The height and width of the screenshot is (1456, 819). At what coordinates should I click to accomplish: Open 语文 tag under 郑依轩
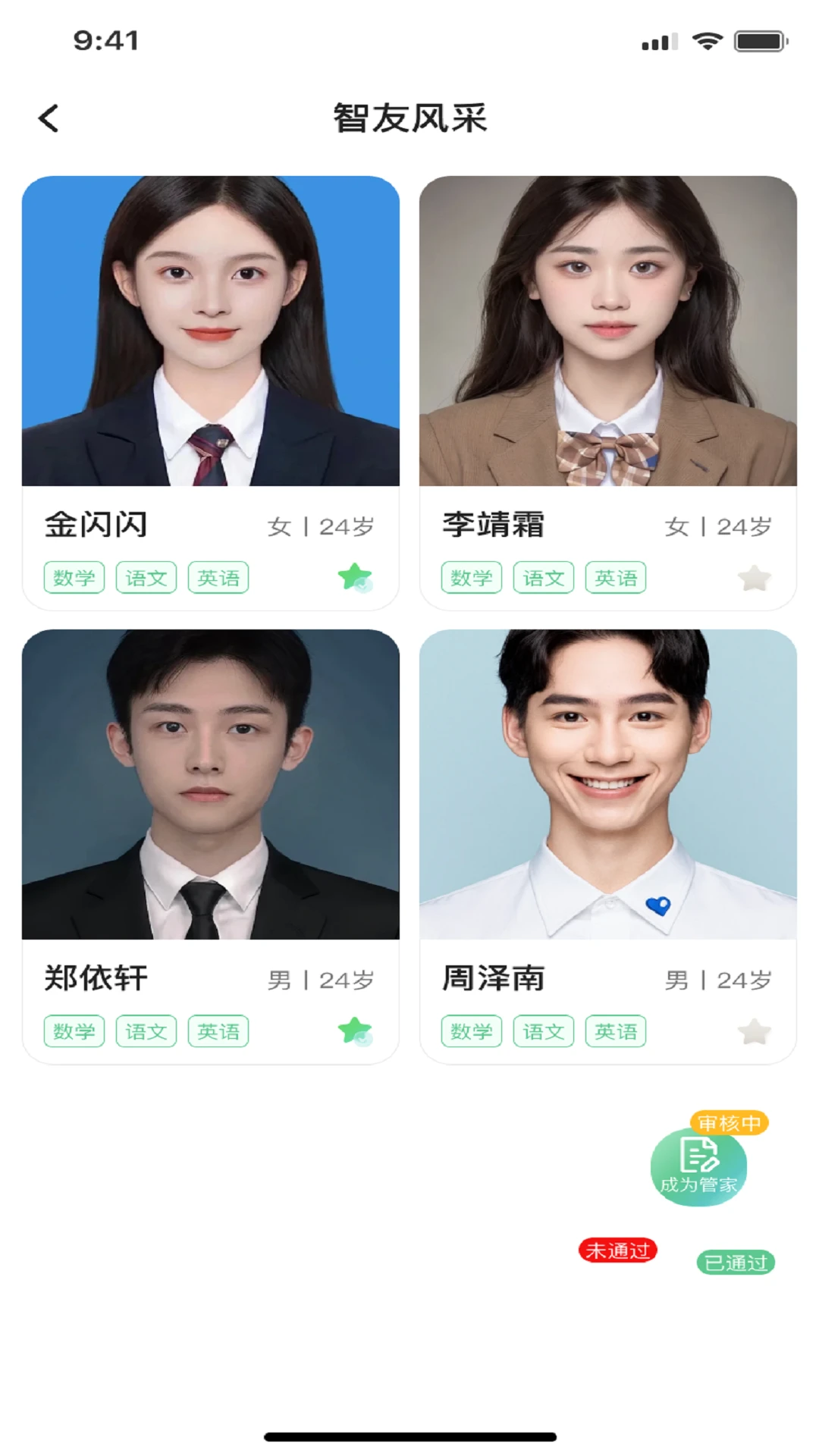pos(146,1031)
